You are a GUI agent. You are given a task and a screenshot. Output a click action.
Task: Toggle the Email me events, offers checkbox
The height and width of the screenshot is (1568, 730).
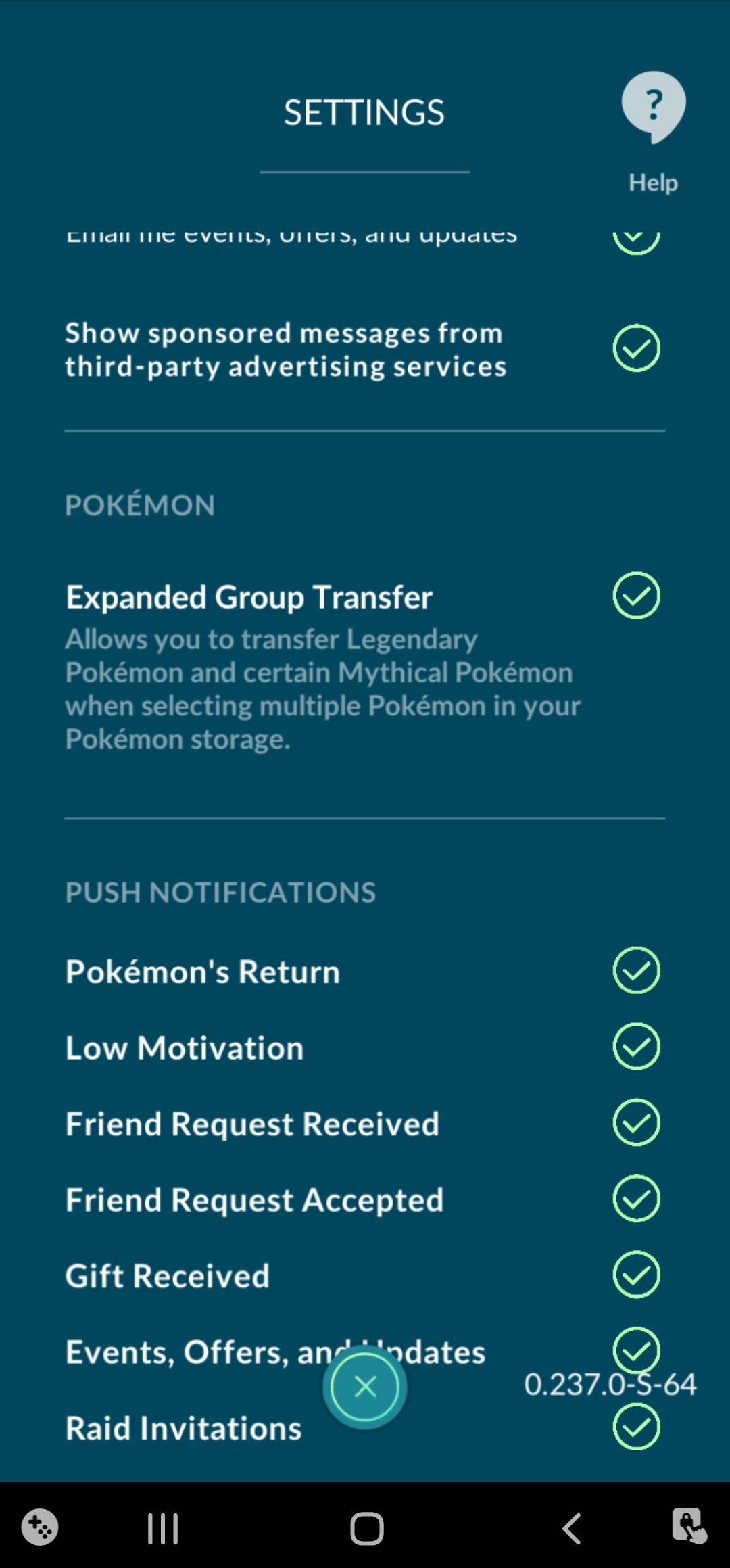(635, 235)
